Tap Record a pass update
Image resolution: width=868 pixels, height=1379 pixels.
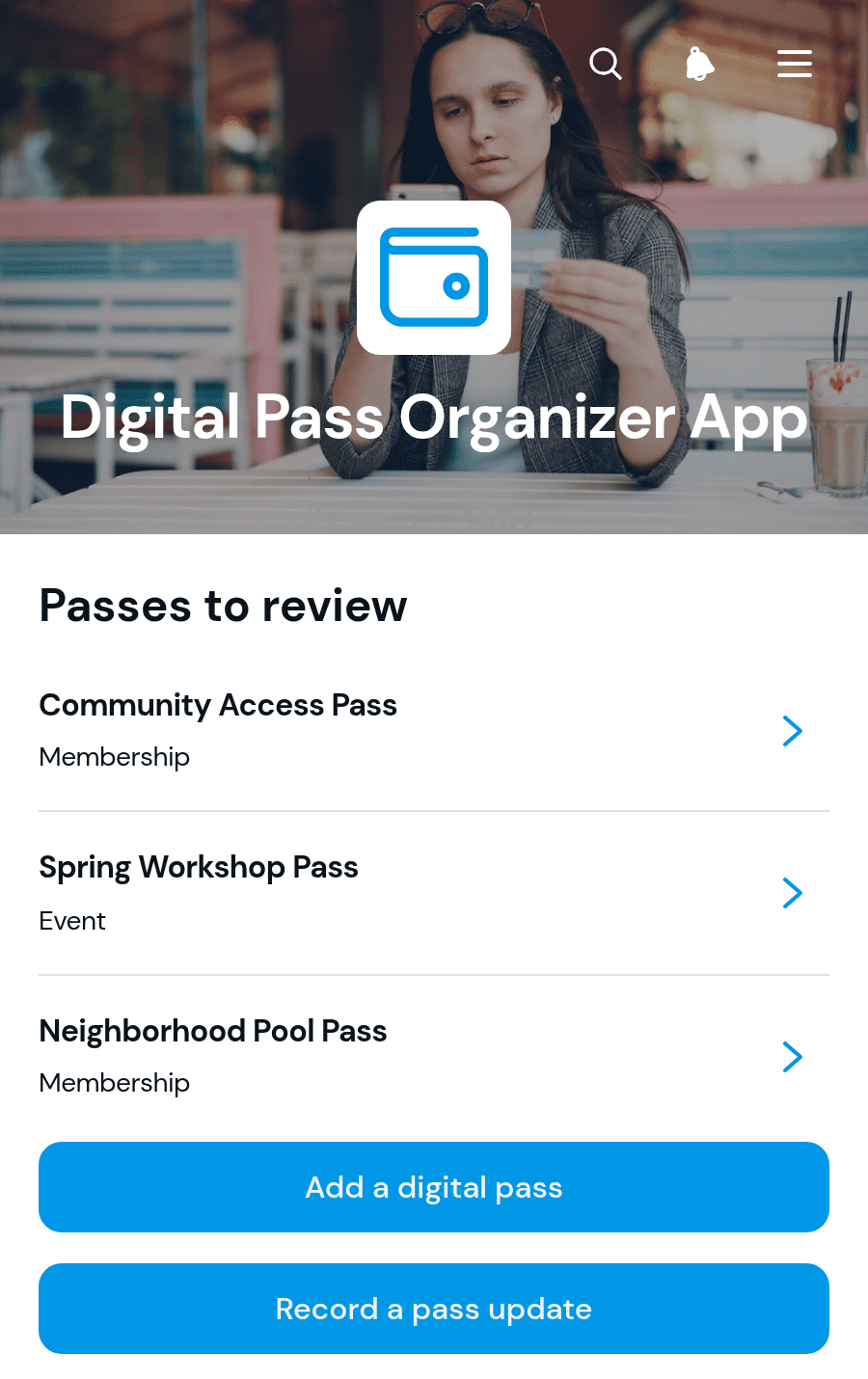(434, 1309)
